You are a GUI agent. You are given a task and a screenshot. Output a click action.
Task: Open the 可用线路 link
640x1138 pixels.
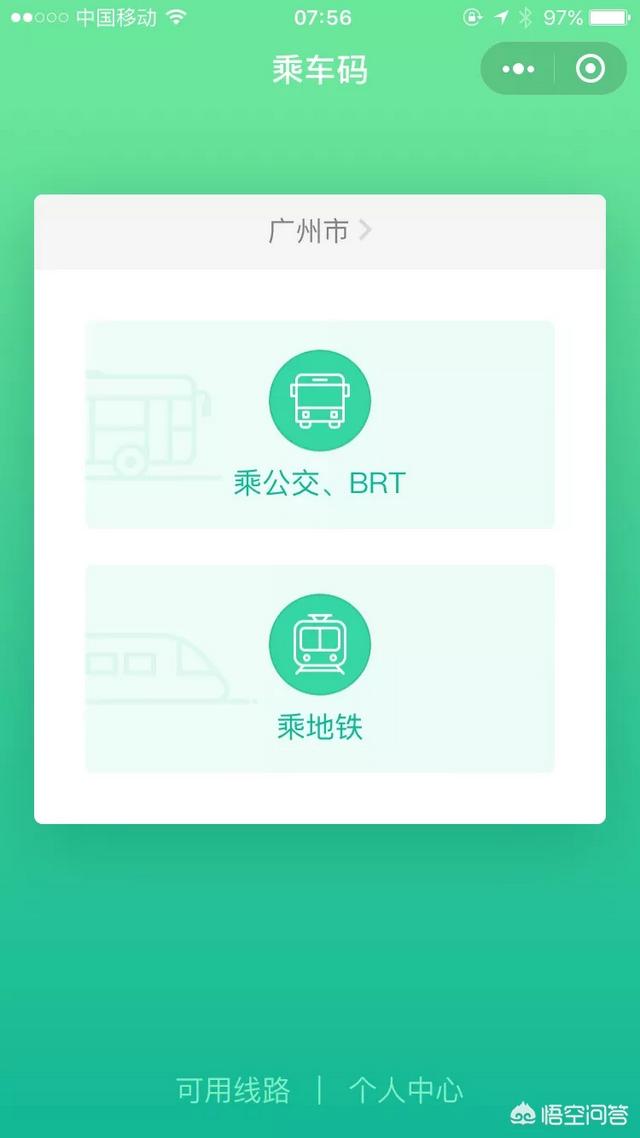pos(233,1091)
